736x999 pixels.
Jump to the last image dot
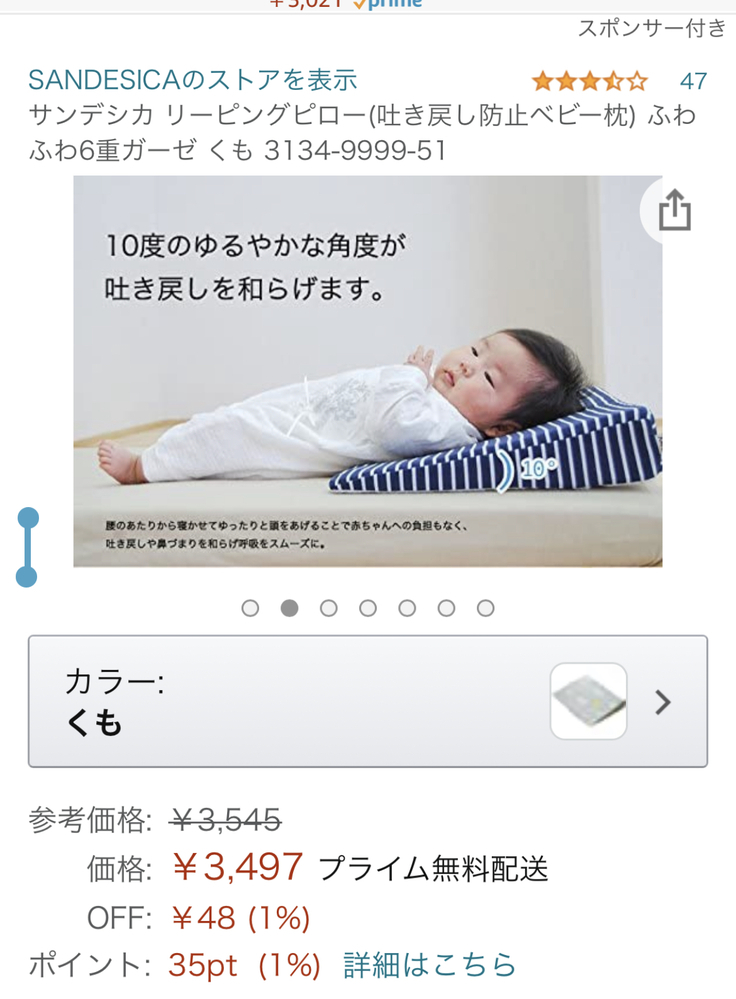[485, 608]
